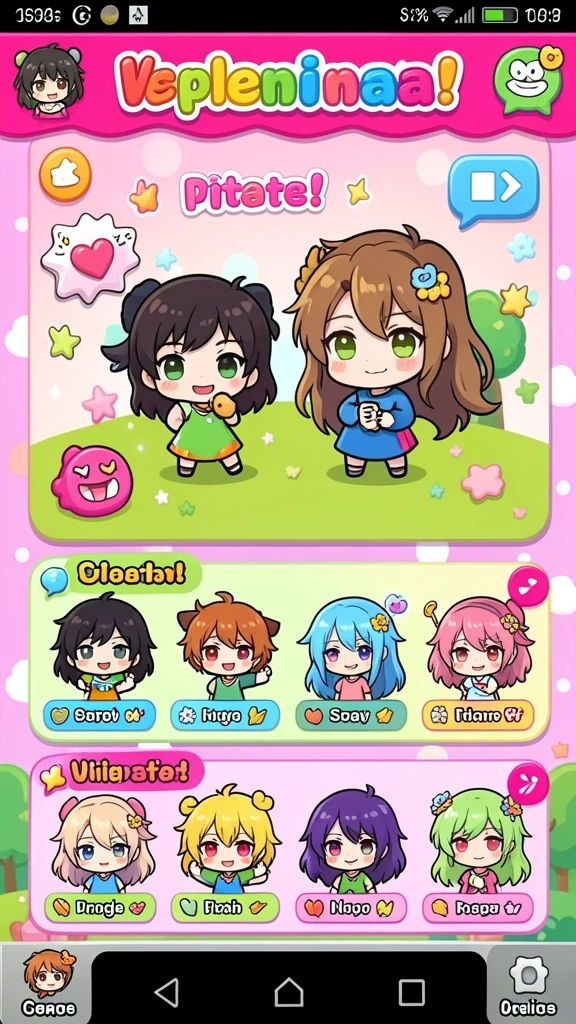Open the green frog chat bubble icon
This screenshot has width=576, height=1024.
[528, 80]
